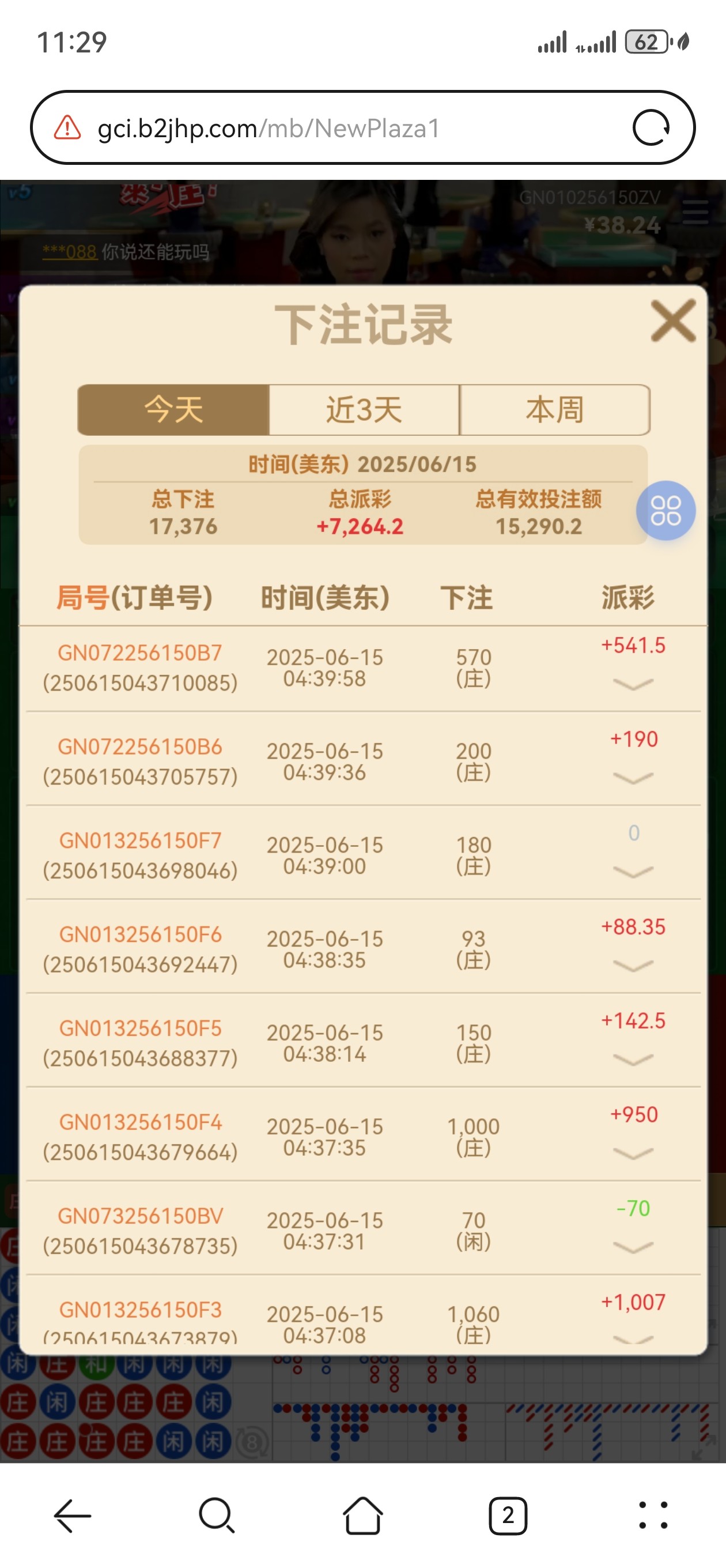This screenshot has height=1568, width=726.
Task: Reload the page in the address bar
Action: click(651, 128)
